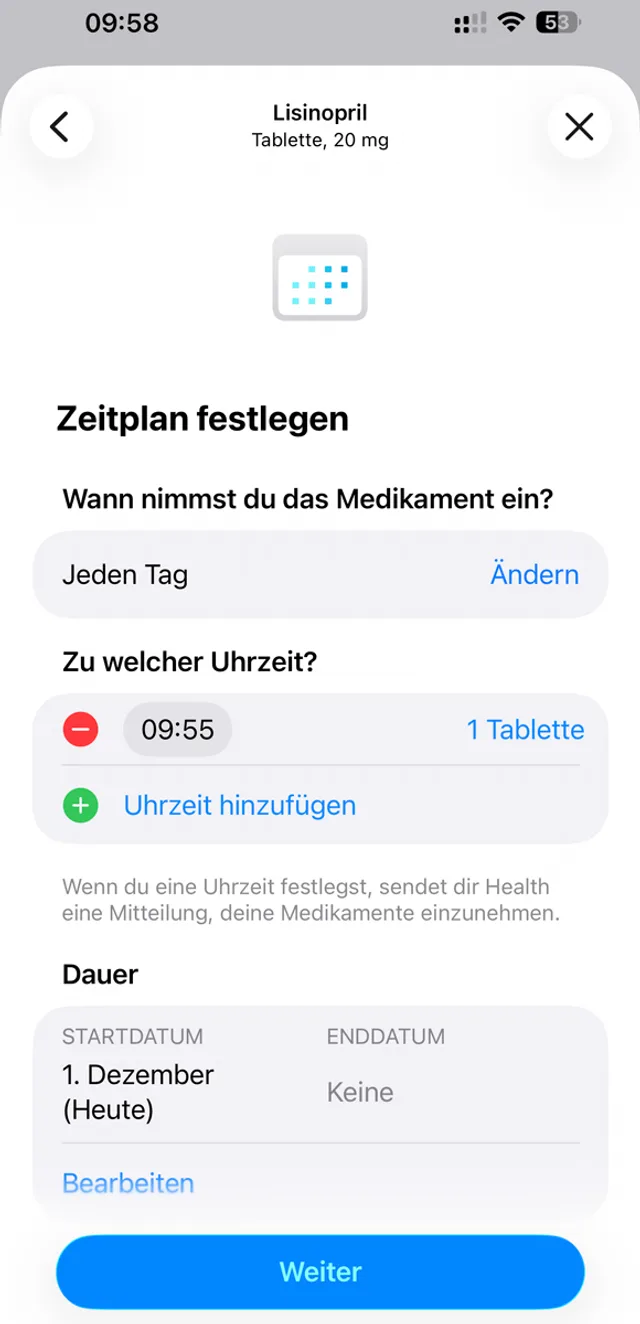
Task: Close the Lisinopril setup sheet
Action: click(x=579, y=127)
